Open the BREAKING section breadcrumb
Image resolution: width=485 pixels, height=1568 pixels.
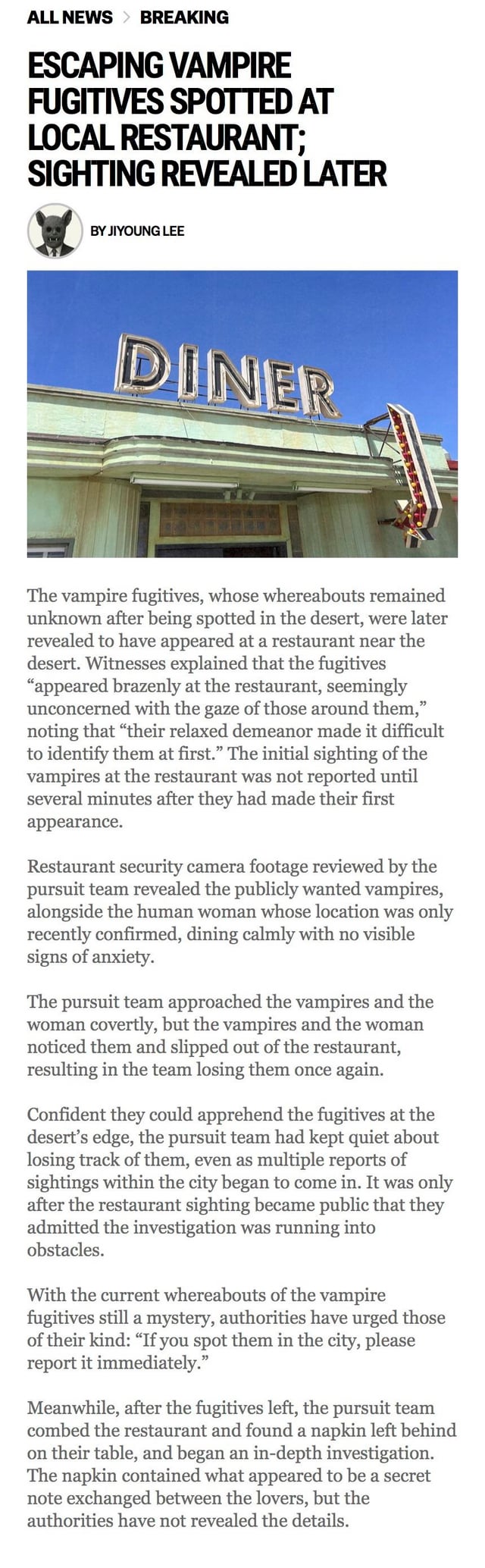point(184,17)
